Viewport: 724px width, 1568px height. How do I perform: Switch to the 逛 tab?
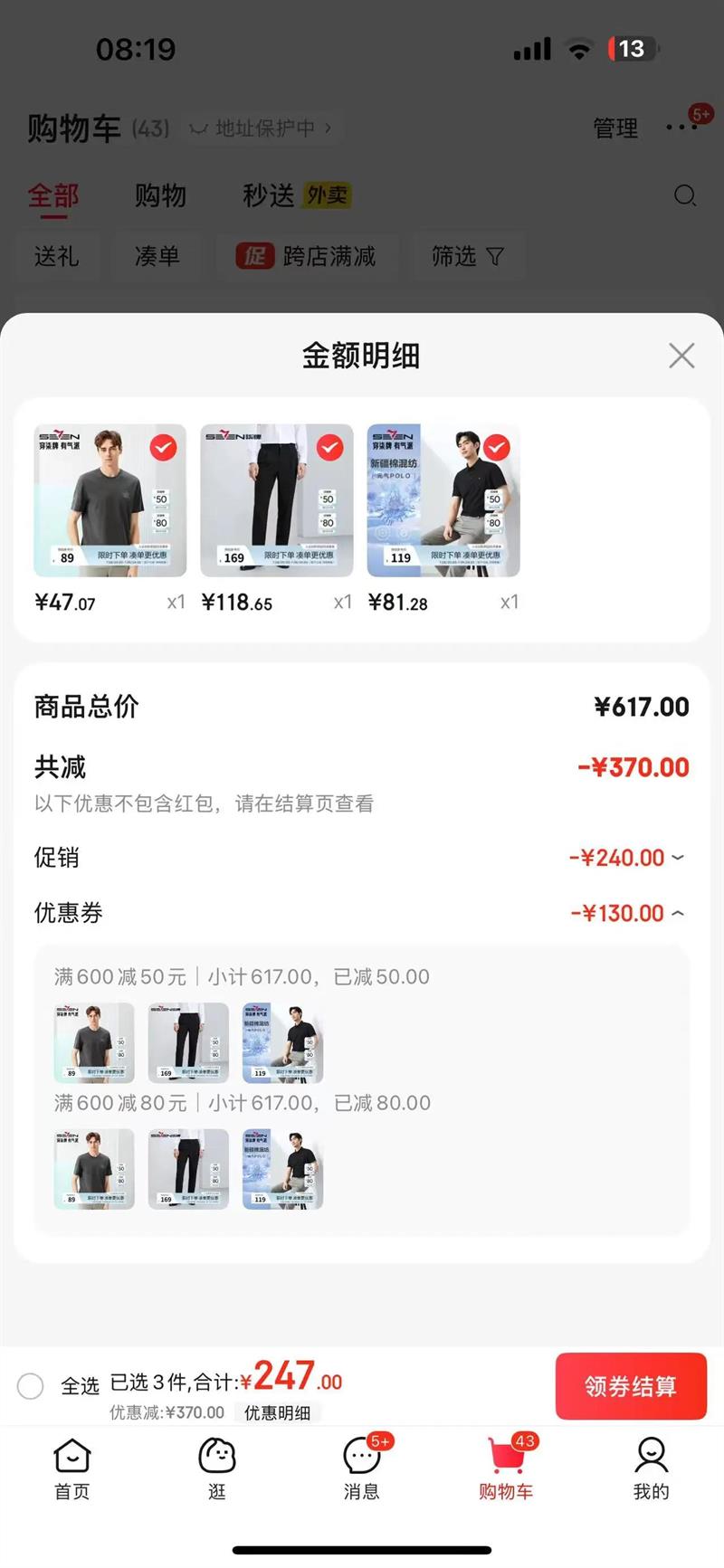click(217, 1470)
